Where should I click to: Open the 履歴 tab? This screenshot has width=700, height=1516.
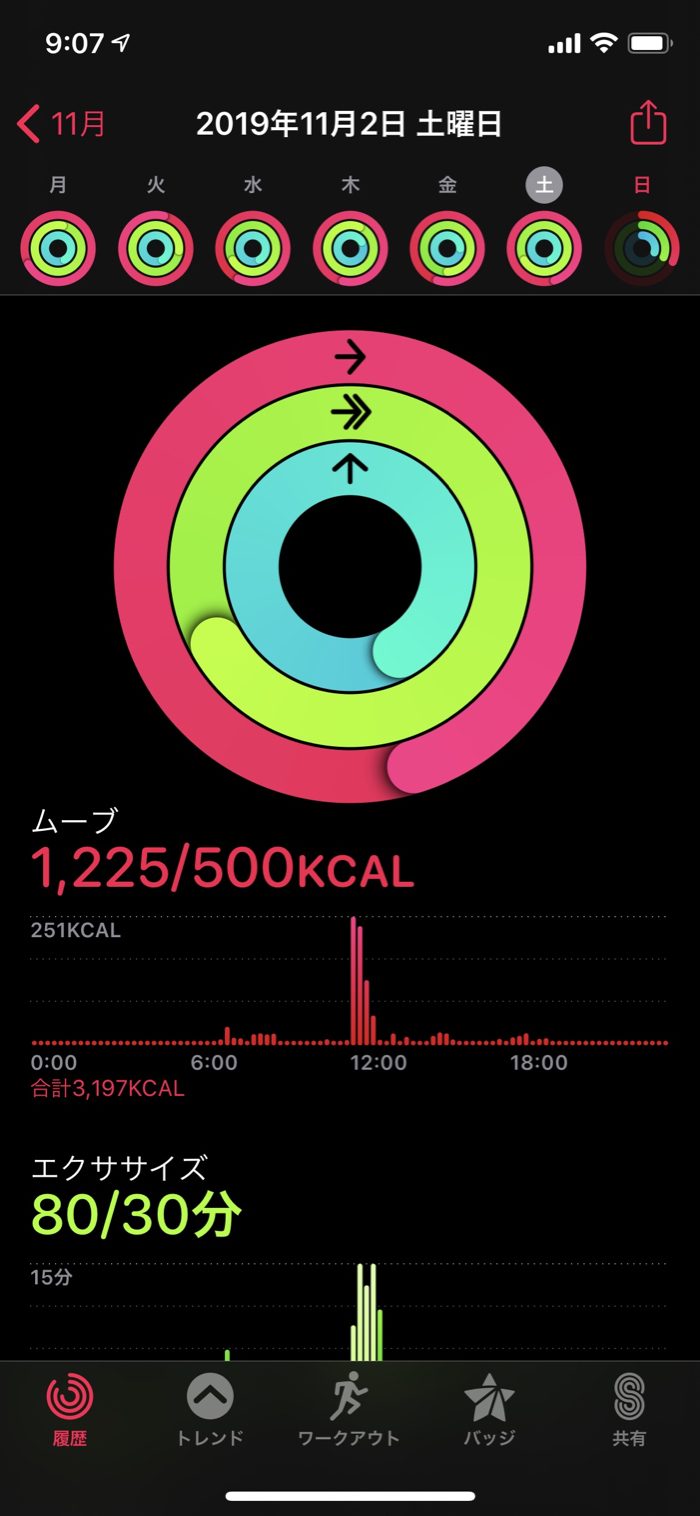[70, 1410]
